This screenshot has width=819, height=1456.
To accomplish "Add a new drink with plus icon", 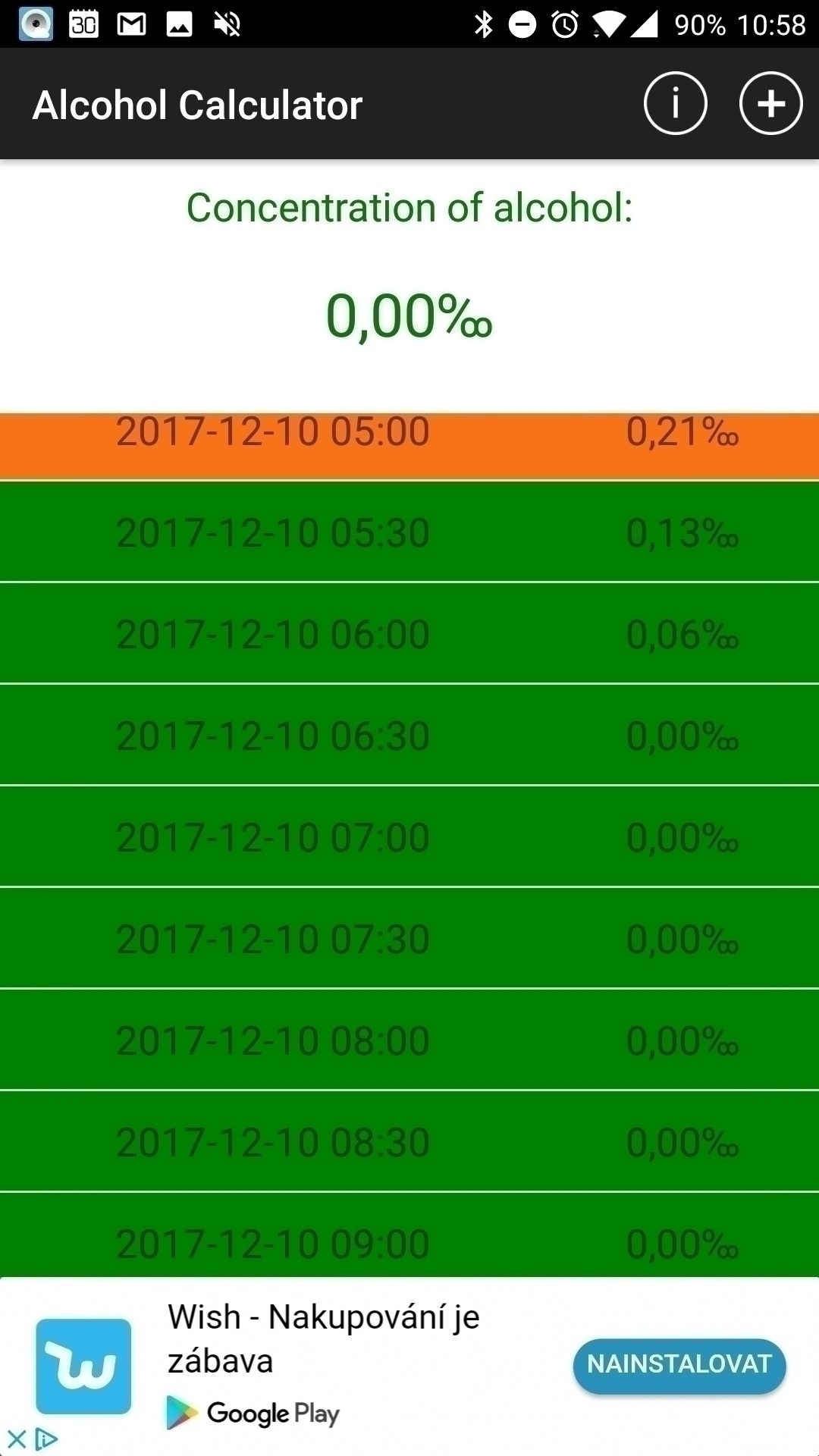I will click(770, 104).
